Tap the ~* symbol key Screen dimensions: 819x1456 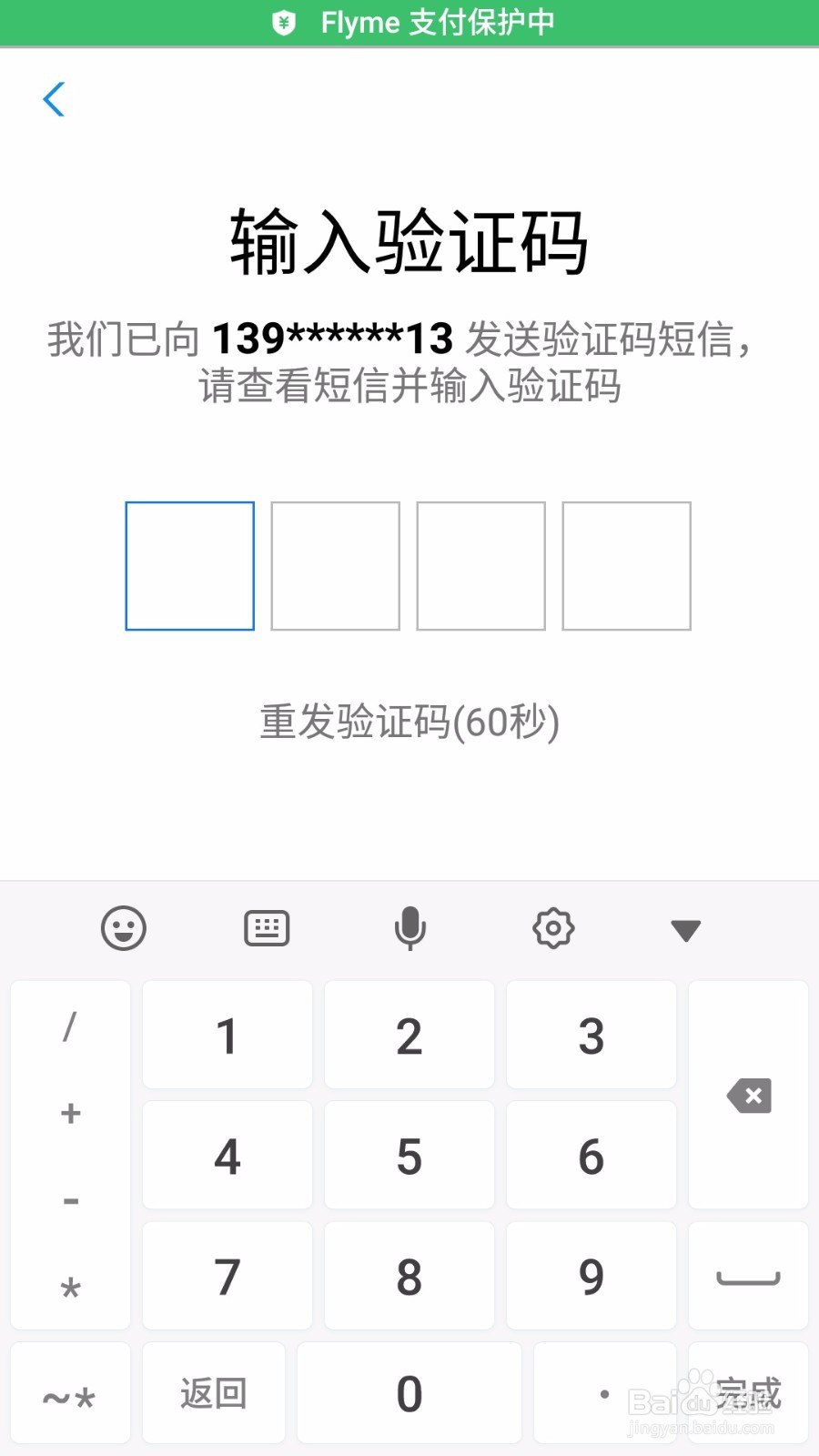pos(70,1393)
